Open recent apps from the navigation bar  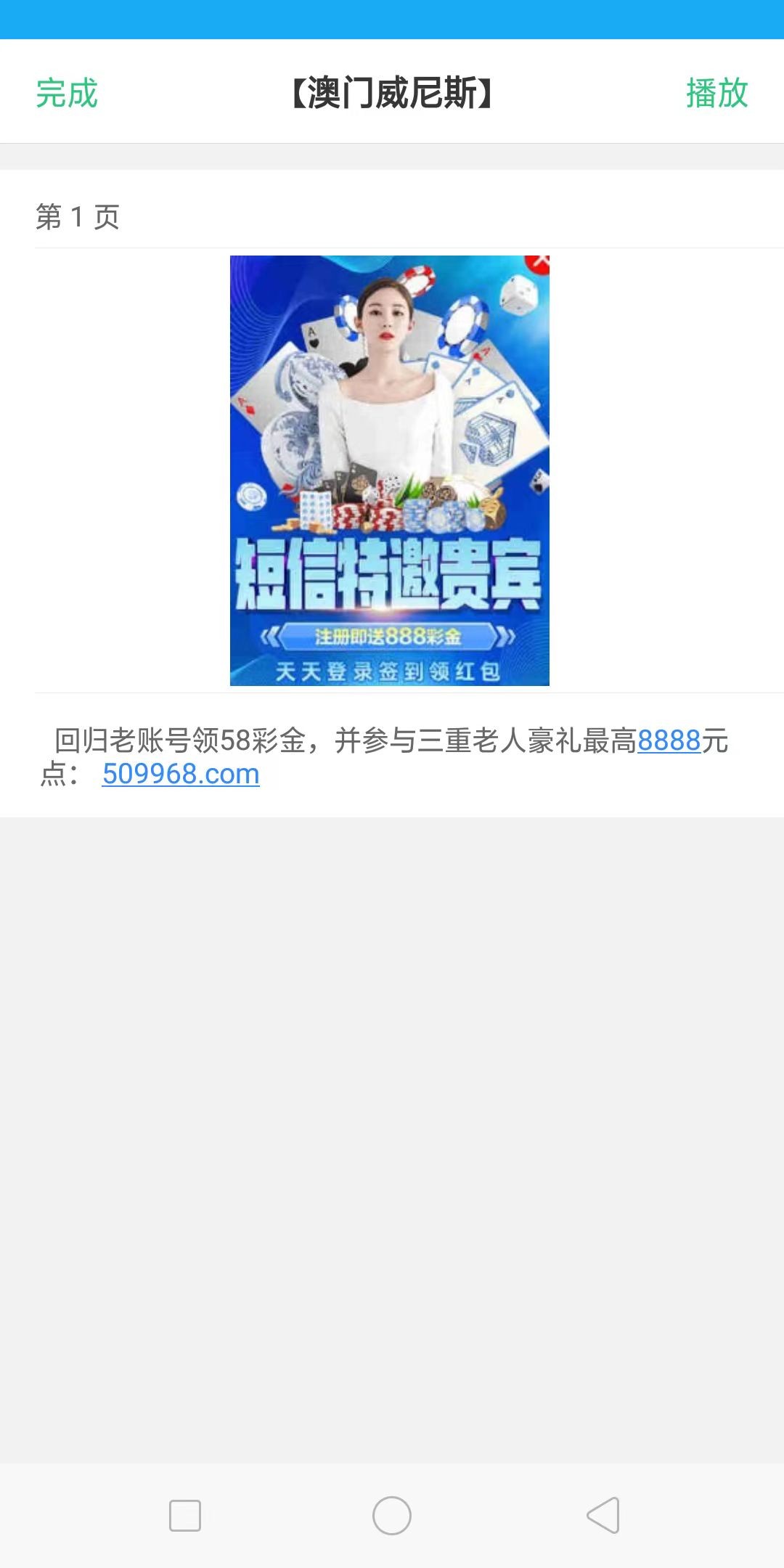point(185,1516)
